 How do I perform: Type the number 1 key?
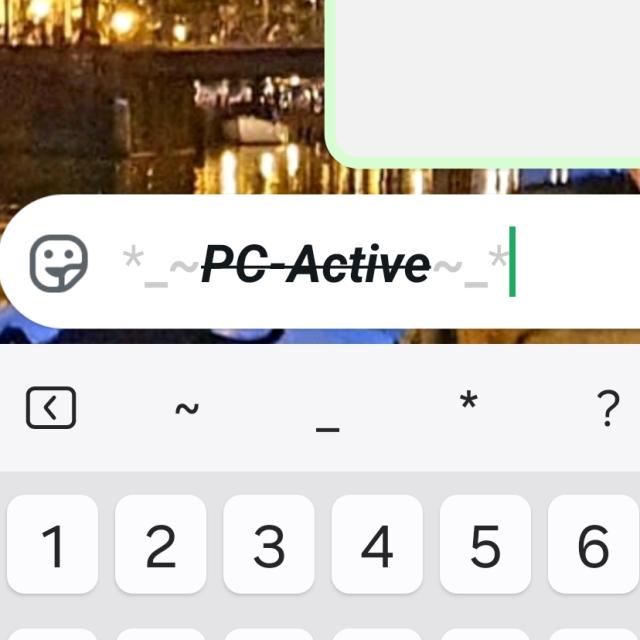(53, 545)
